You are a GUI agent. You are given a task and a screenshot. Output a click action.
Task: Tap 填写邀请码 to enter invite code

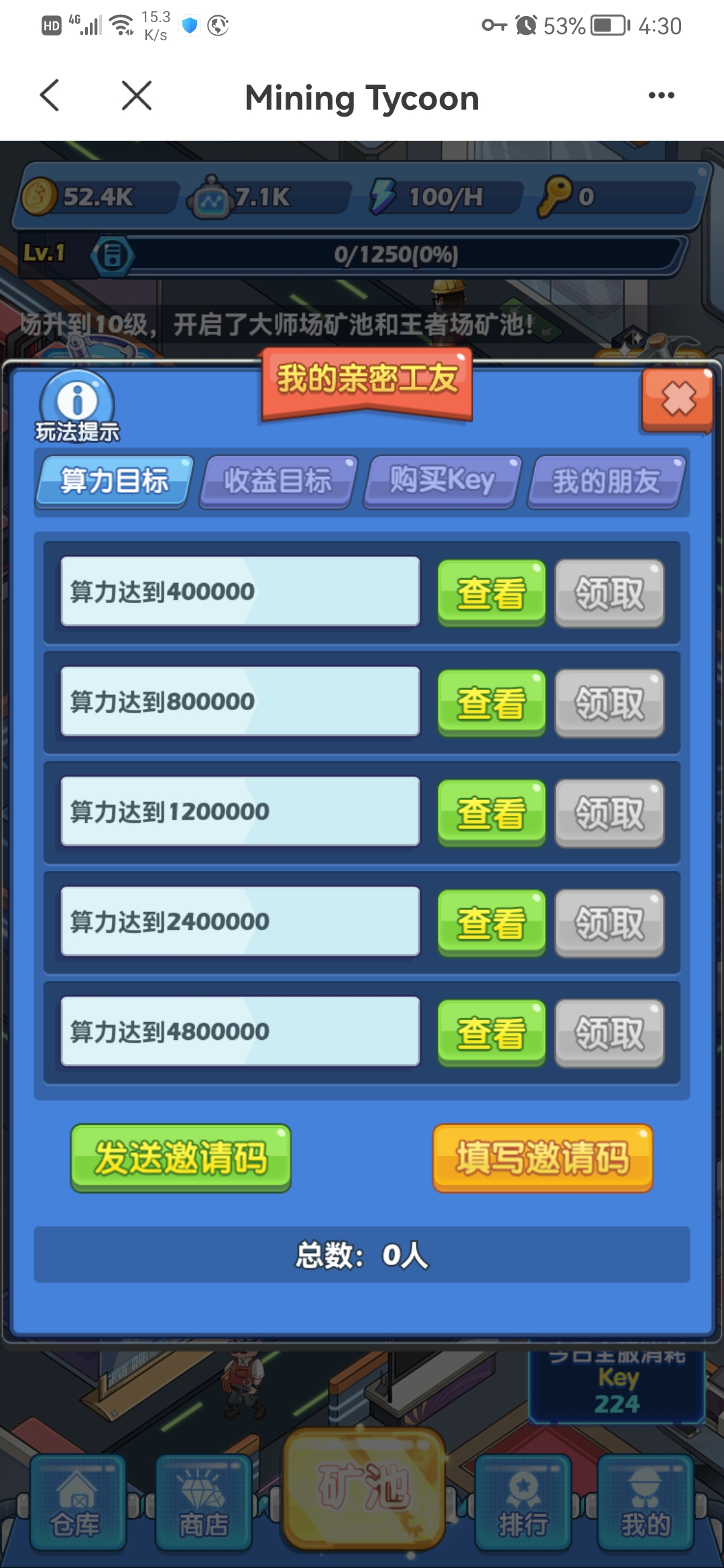tap(542, 1157)
